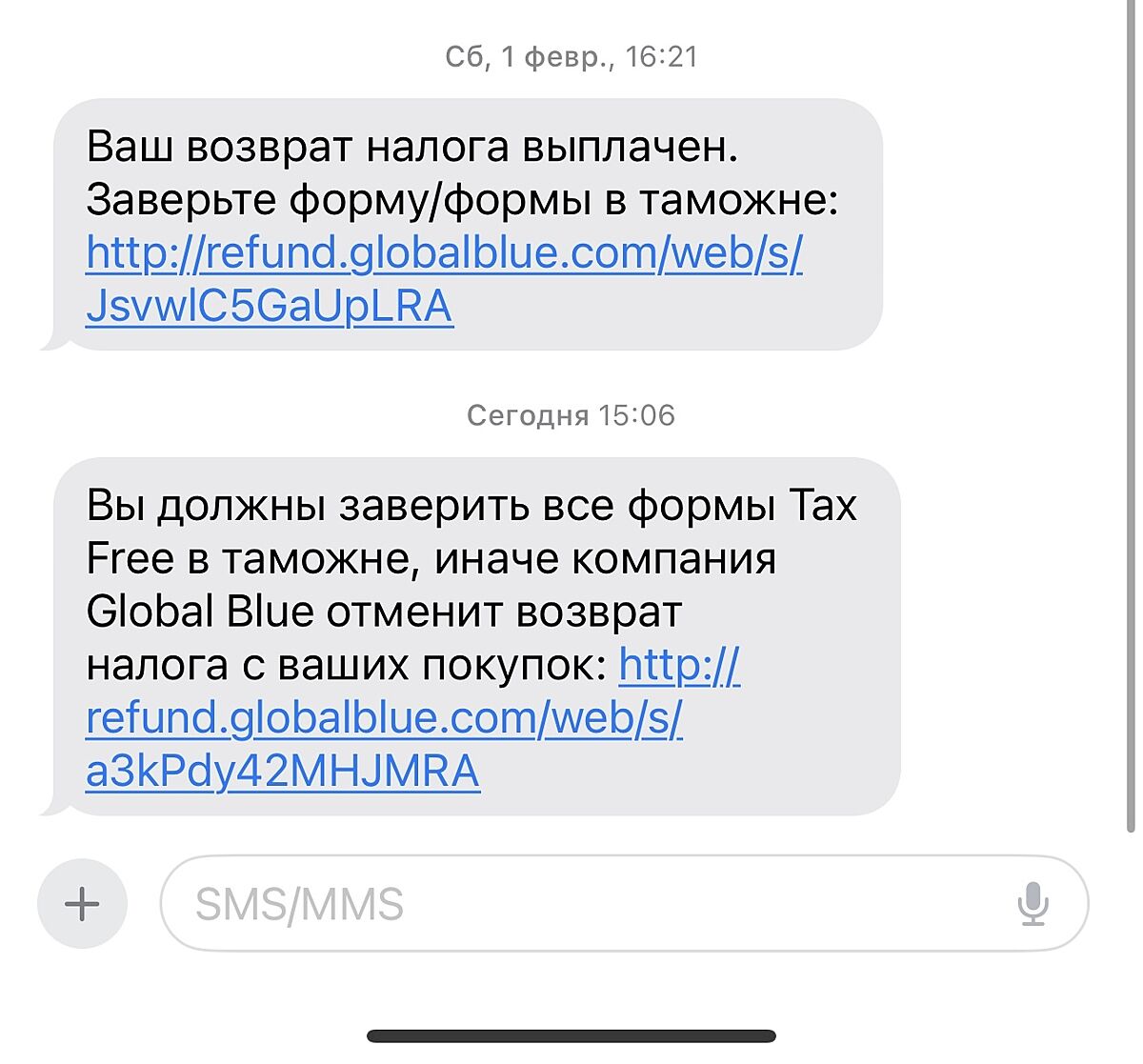Start voice dictation with the microphone icon
This screenshot has height=1064, width=1143.
(x=1033, y=903)
